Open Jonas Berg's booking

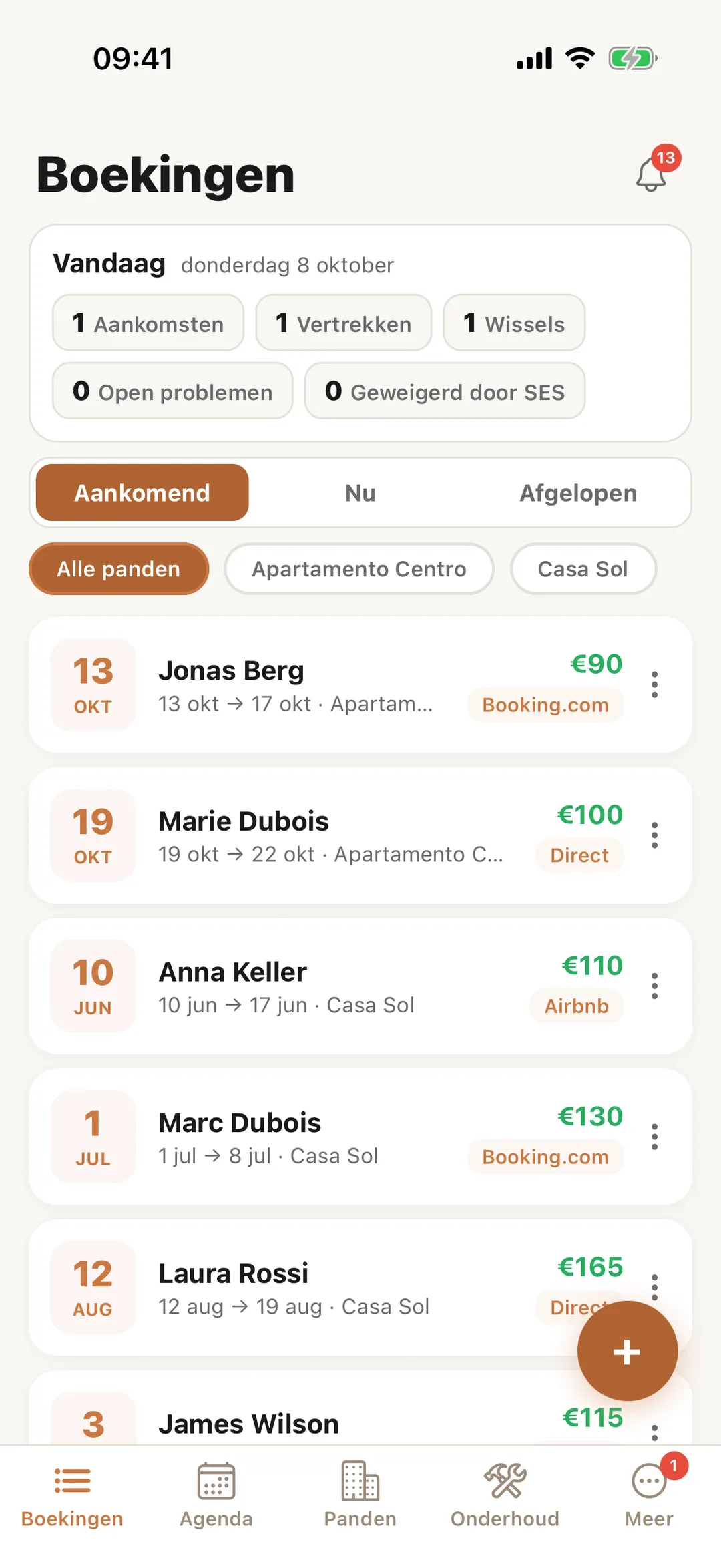point(360,684)
